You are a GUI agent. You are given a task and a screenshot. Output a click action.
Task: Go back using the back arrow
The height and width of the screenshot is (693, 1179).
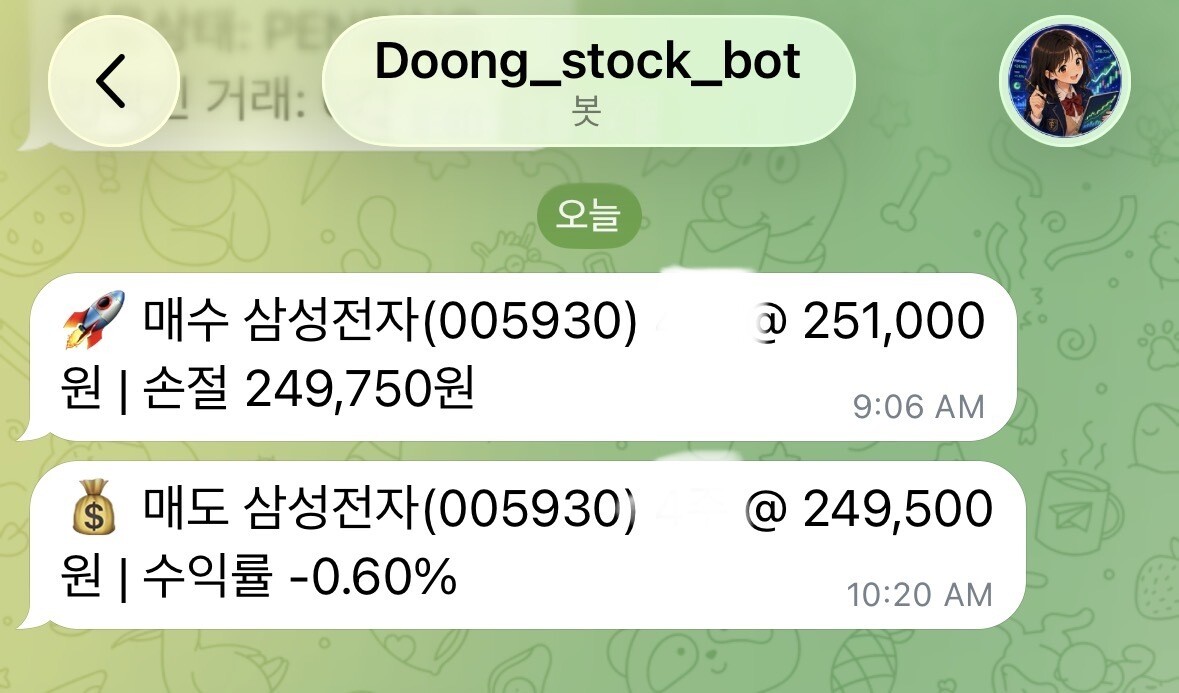[x=114, y=81]
